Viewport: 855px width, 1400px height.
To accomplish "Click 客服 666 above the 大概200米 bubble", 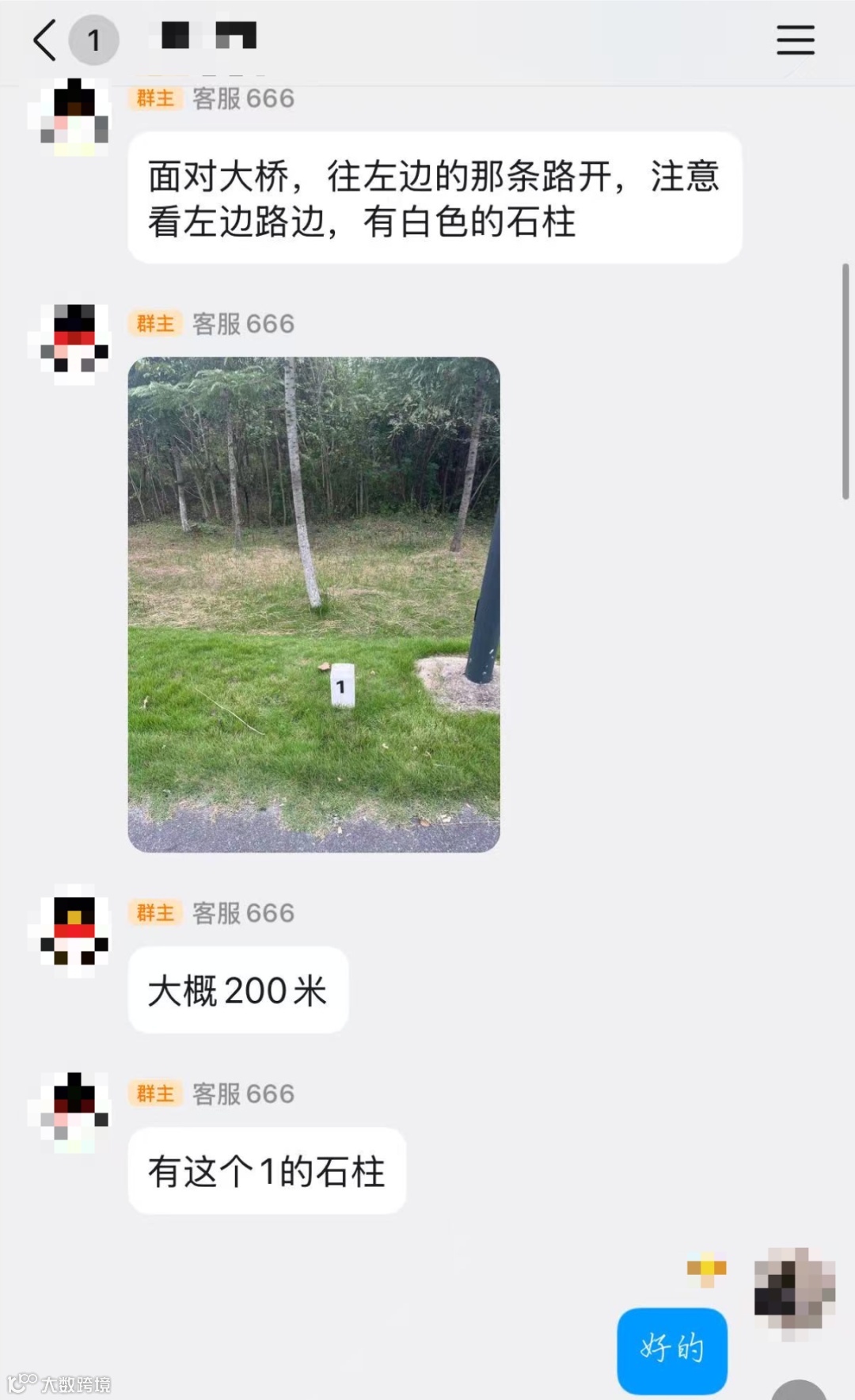I will 243,912.
